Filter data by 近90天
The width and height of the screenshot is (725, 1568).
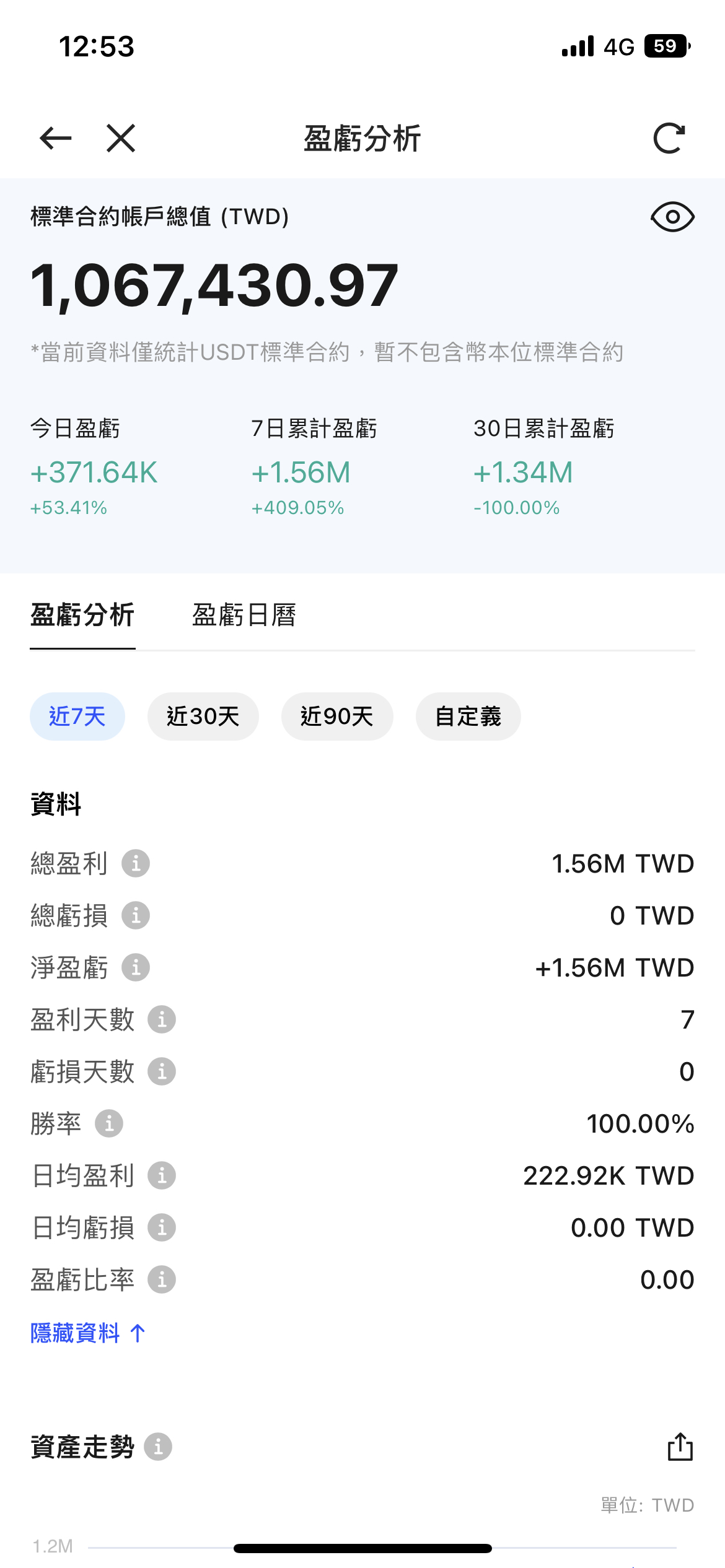point(337,716)
